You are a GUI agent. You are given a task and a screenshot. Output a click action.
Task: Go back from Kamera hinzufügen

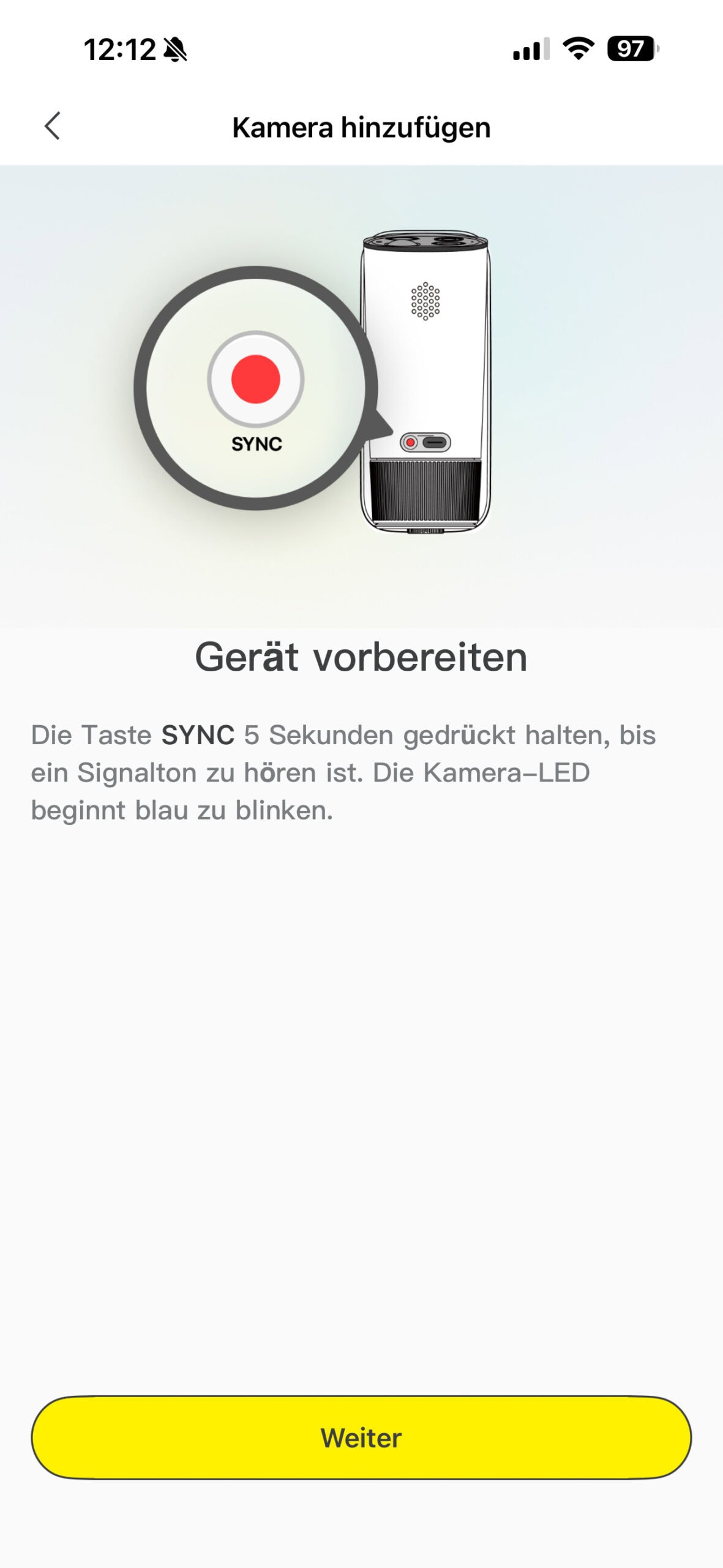coord(53,126)
